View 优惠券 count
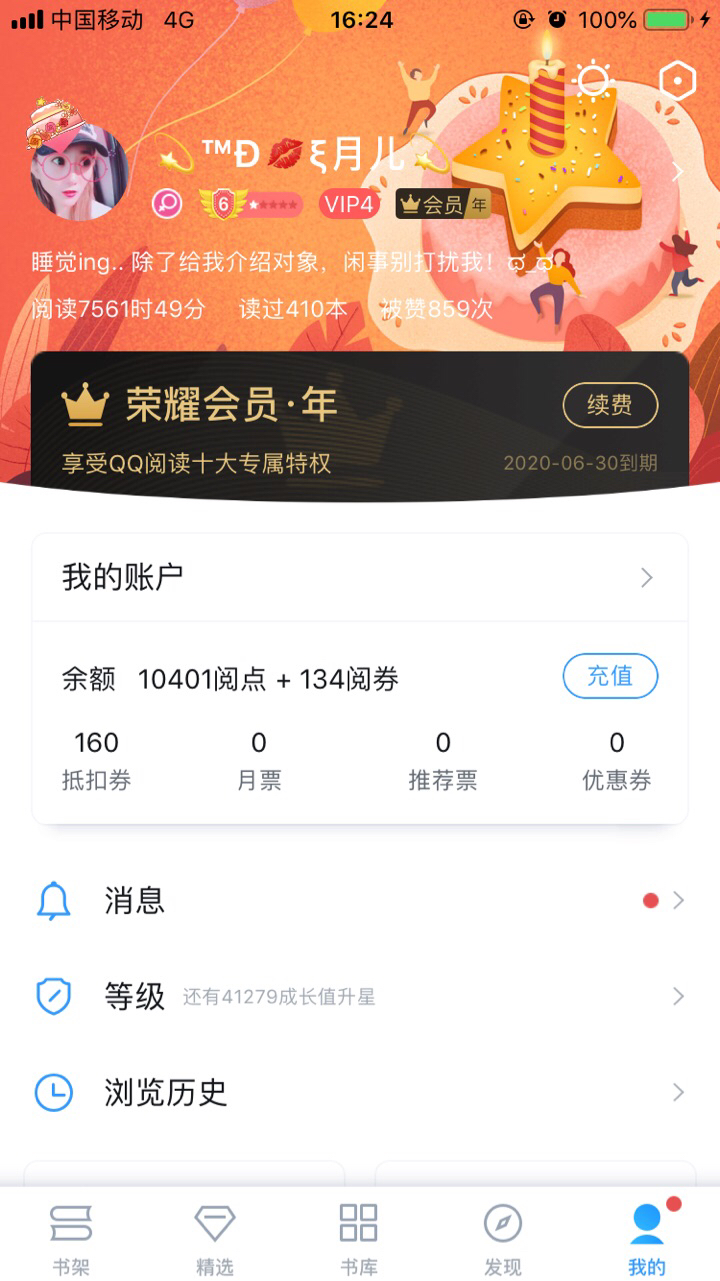The width and height of the screenshot is (720, 1281). (617, 760)
